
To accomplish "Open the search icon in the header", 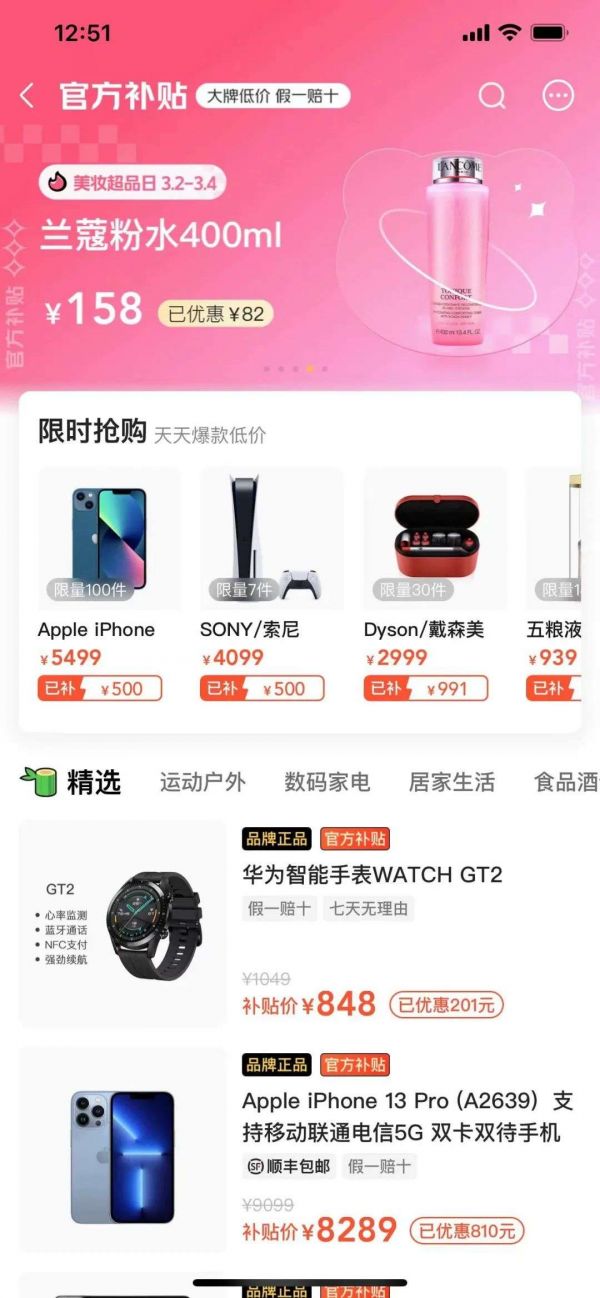I will pyautogui.click(x=492, y=96).
